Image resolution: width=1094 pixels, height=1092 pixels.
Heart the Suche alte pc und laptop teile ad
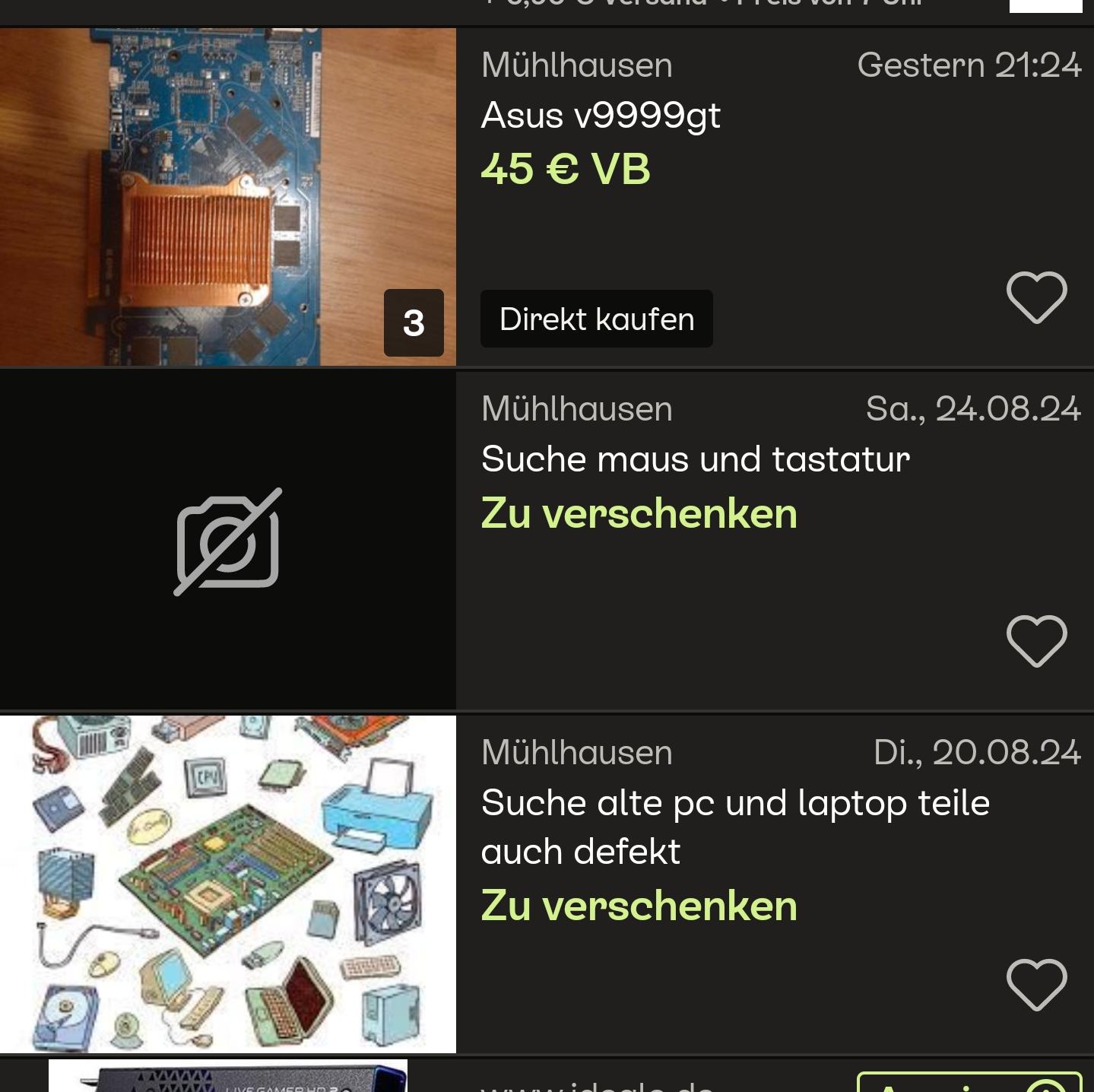[x=1036, y=984]
